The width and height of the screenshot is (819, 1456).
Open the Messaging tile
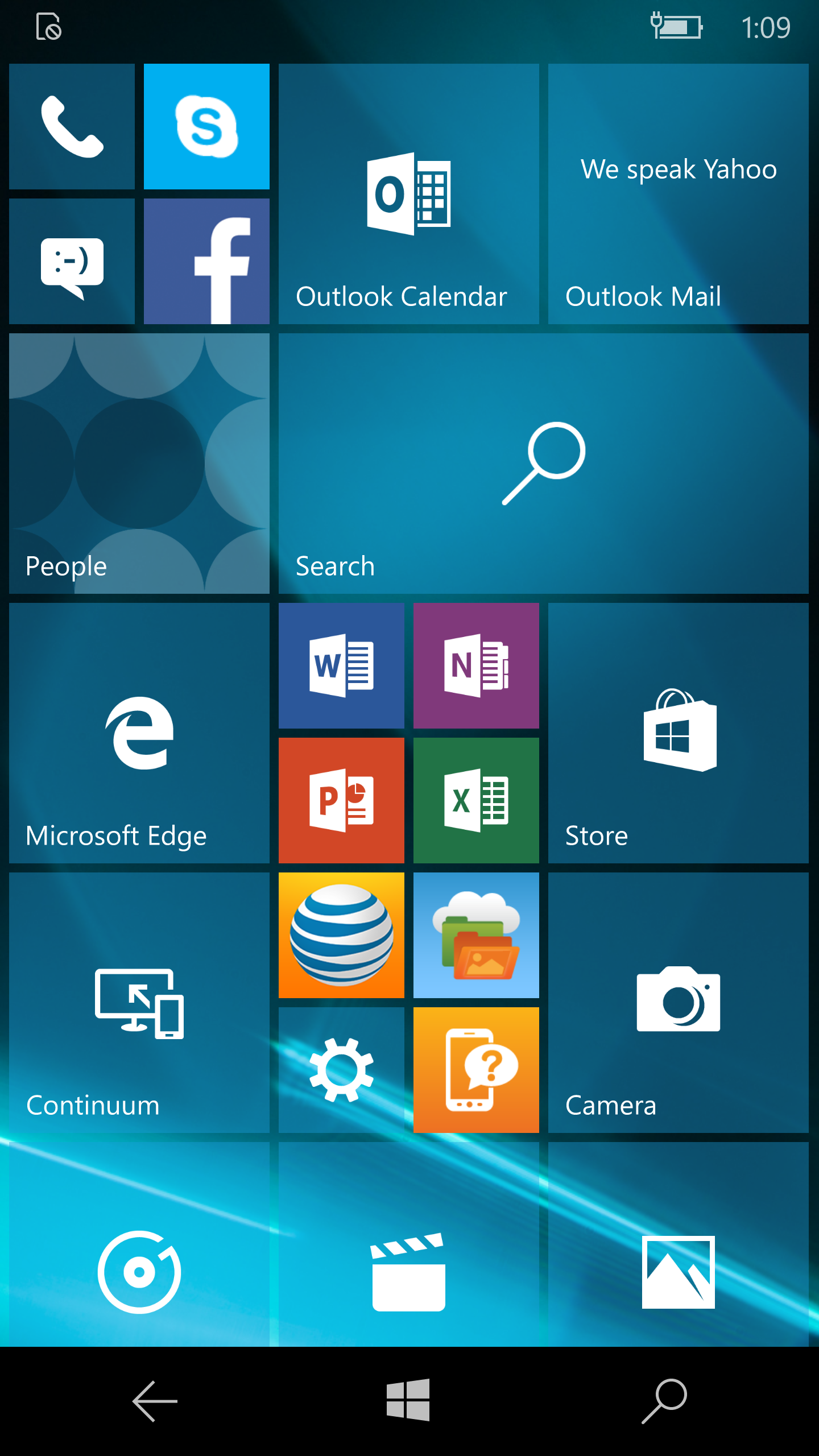72,261
